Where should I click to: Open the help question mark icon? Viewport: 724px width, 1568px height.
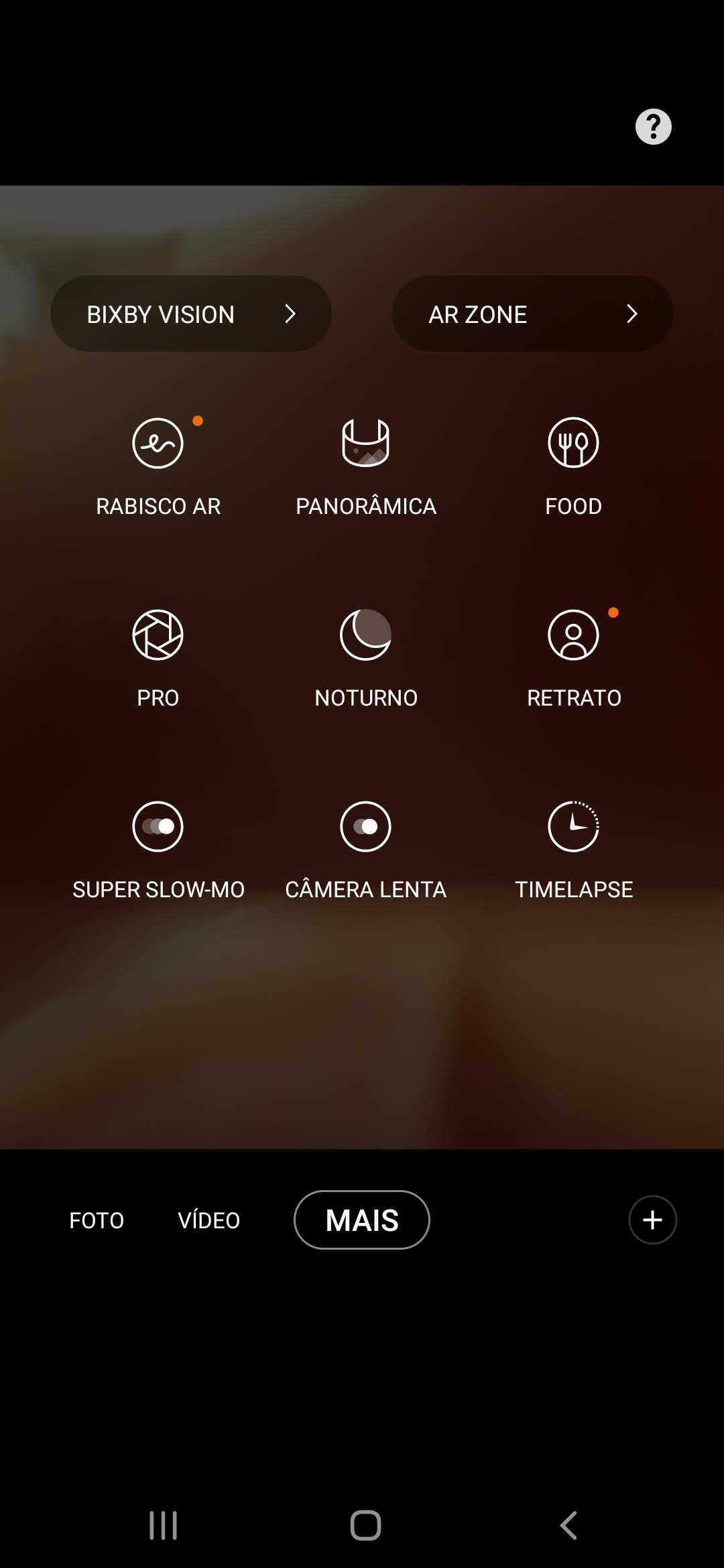653,127
